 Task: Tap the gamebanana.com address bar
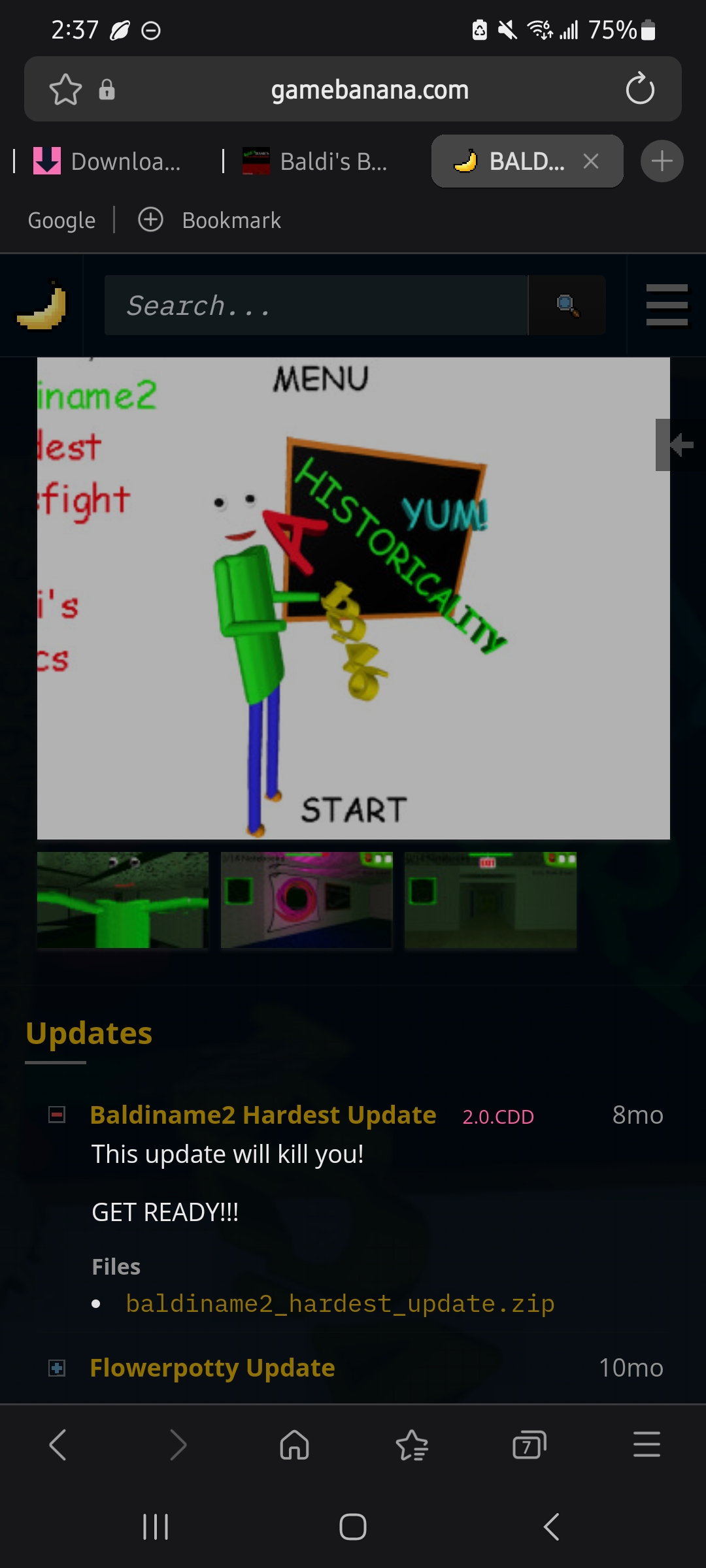pos(370,90)
